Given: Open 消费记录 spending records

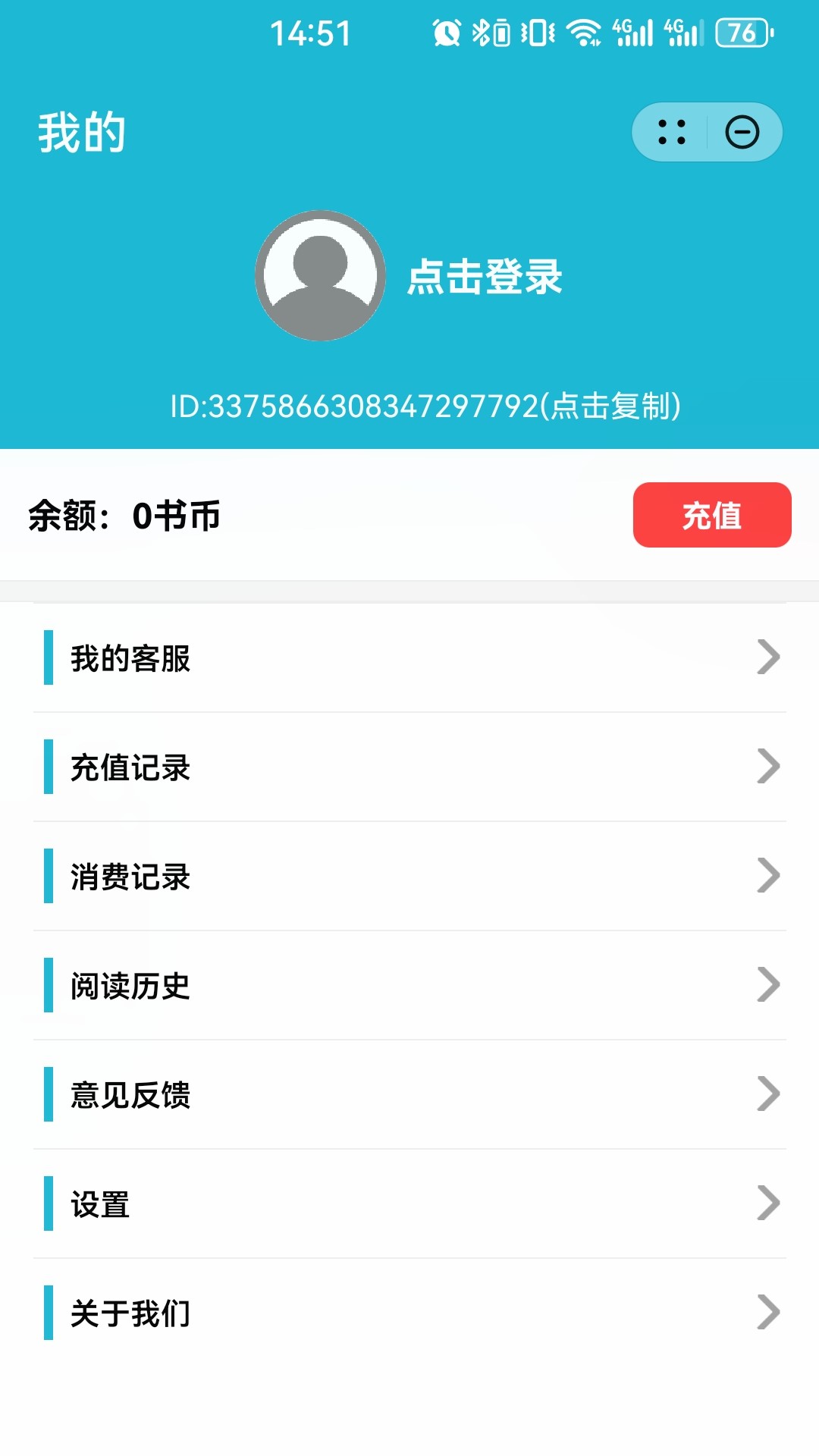Looking at the screenshot, I should point(409,876).
